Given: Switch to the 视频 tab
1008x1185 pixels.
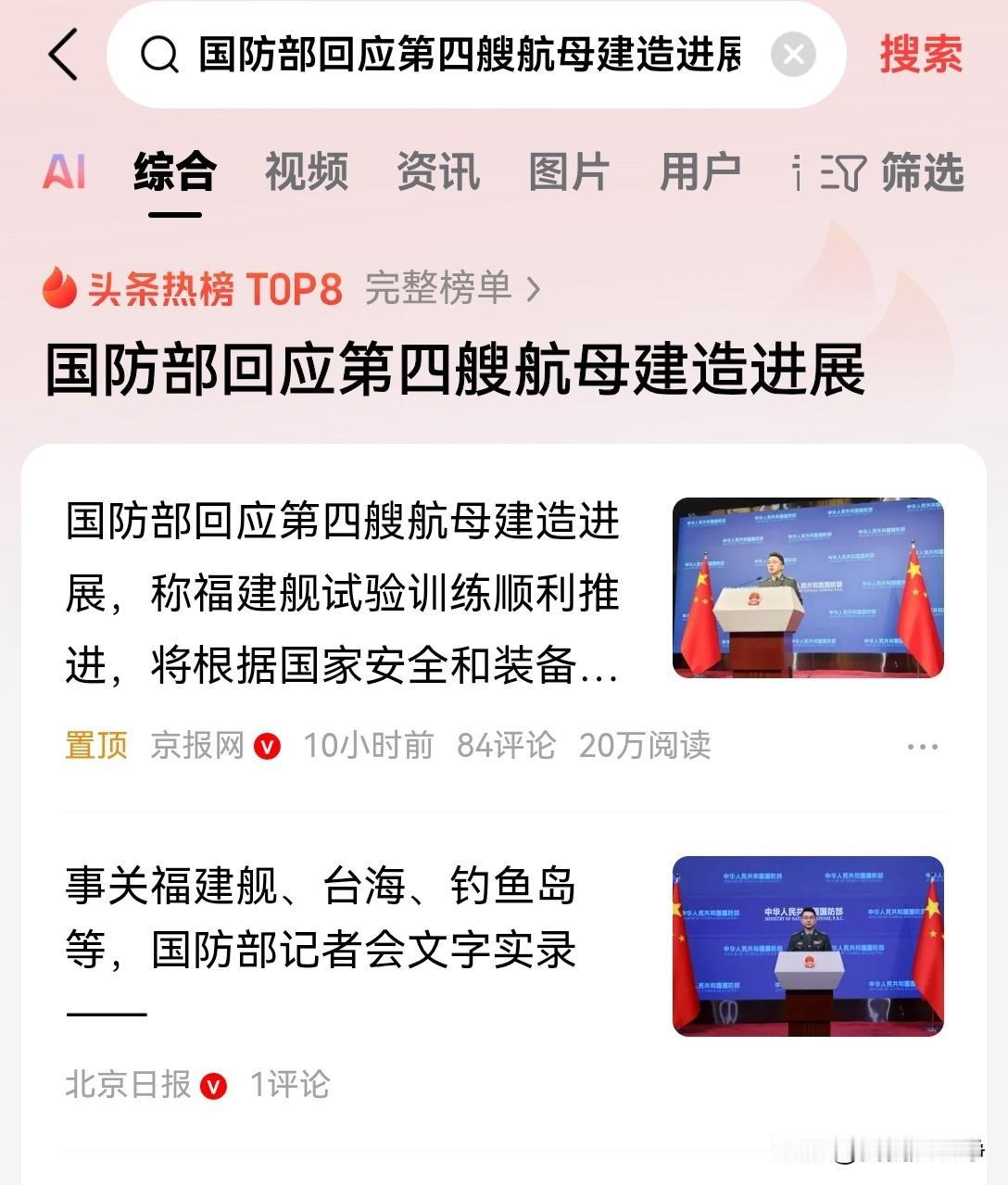Looking at the screenshot, I should point(307,173).
